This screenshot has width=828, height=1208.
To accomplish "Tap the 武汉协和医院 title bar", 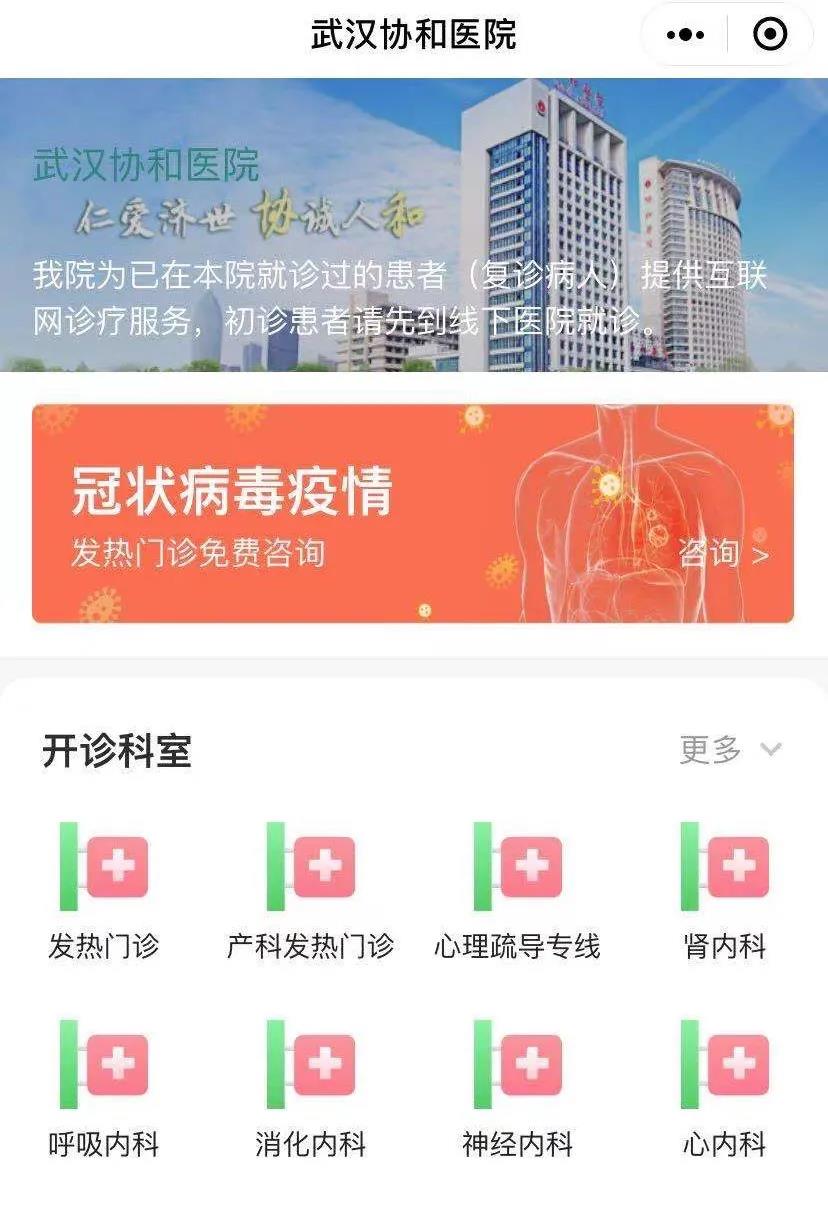I will click(x=414, y=33).
